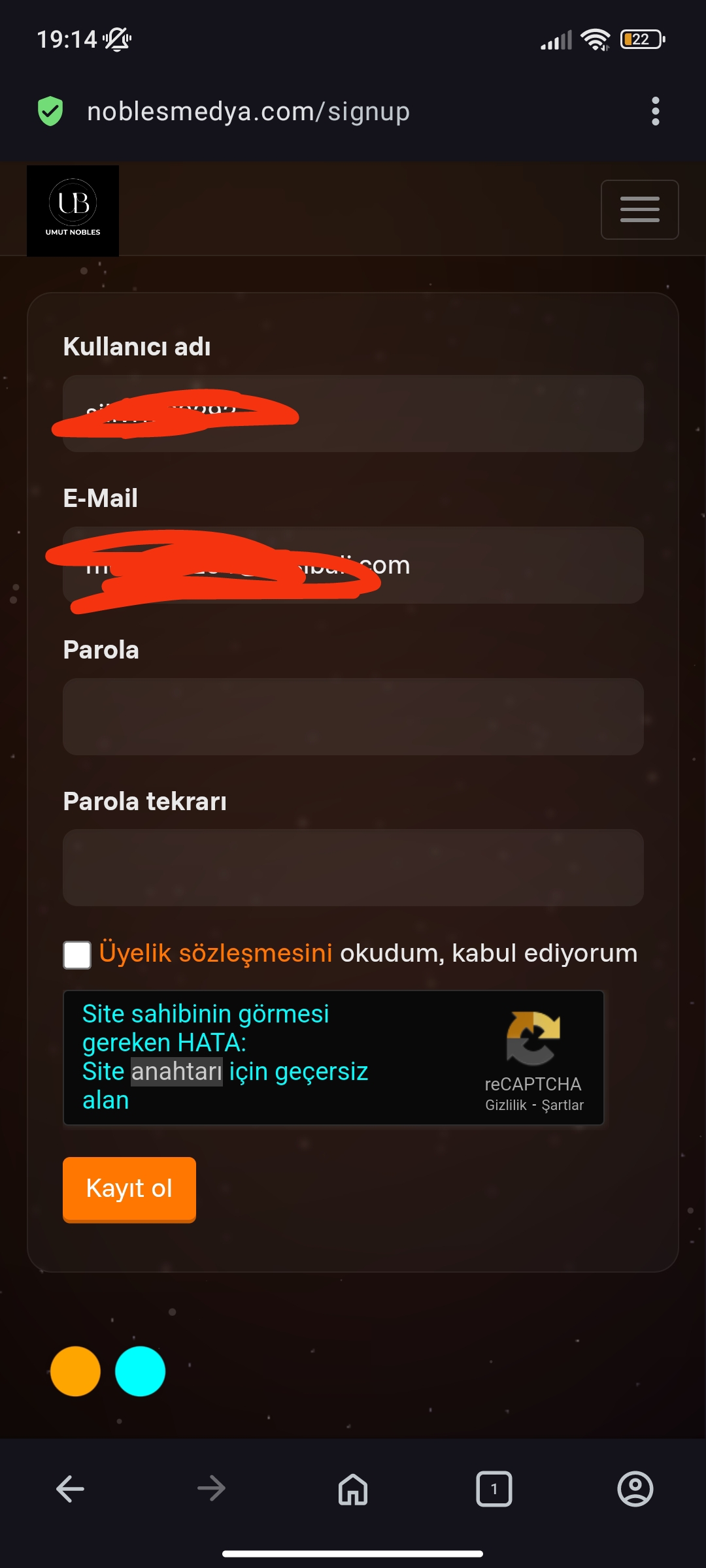Image resolution: width=706 pixels, height=1568 pixels.
Task: Select the Parola tekrarı field
Action: pyautogui.click(x=353, y=868)
